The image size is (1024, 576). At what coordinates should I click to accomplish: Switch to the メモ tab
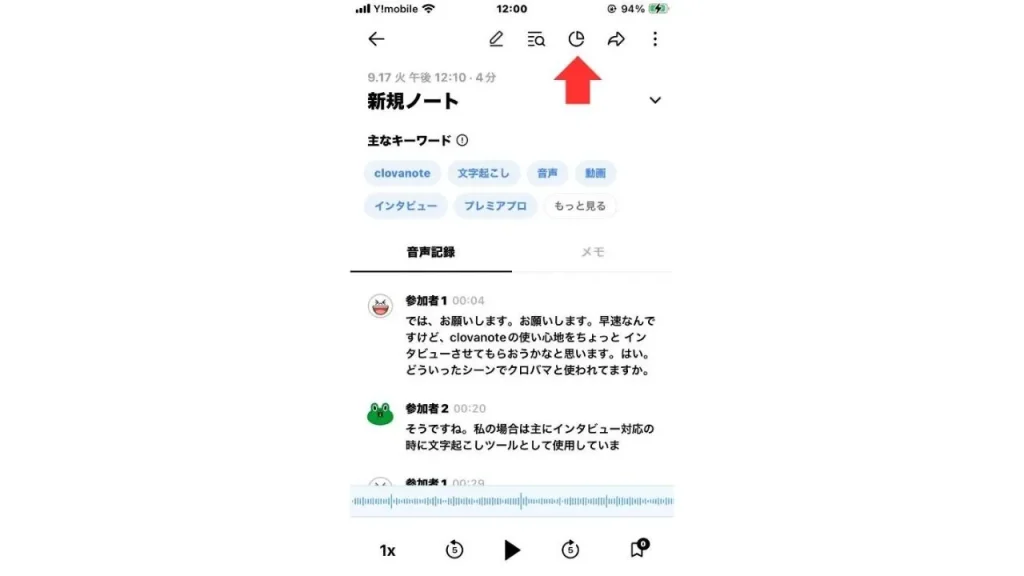click(593, 252)
